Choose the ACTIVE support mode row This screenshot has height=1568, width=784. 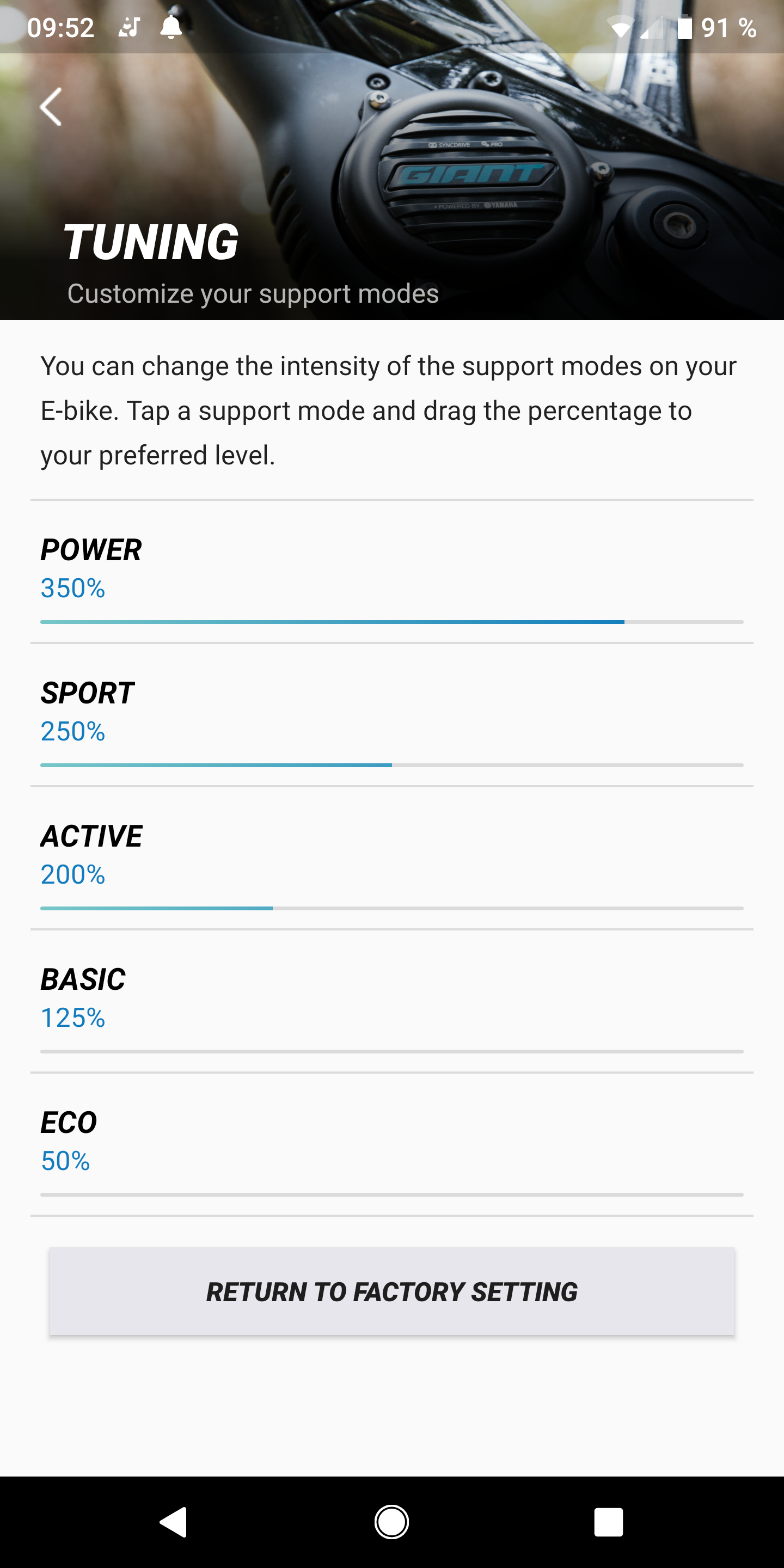[x=392, y=858]
